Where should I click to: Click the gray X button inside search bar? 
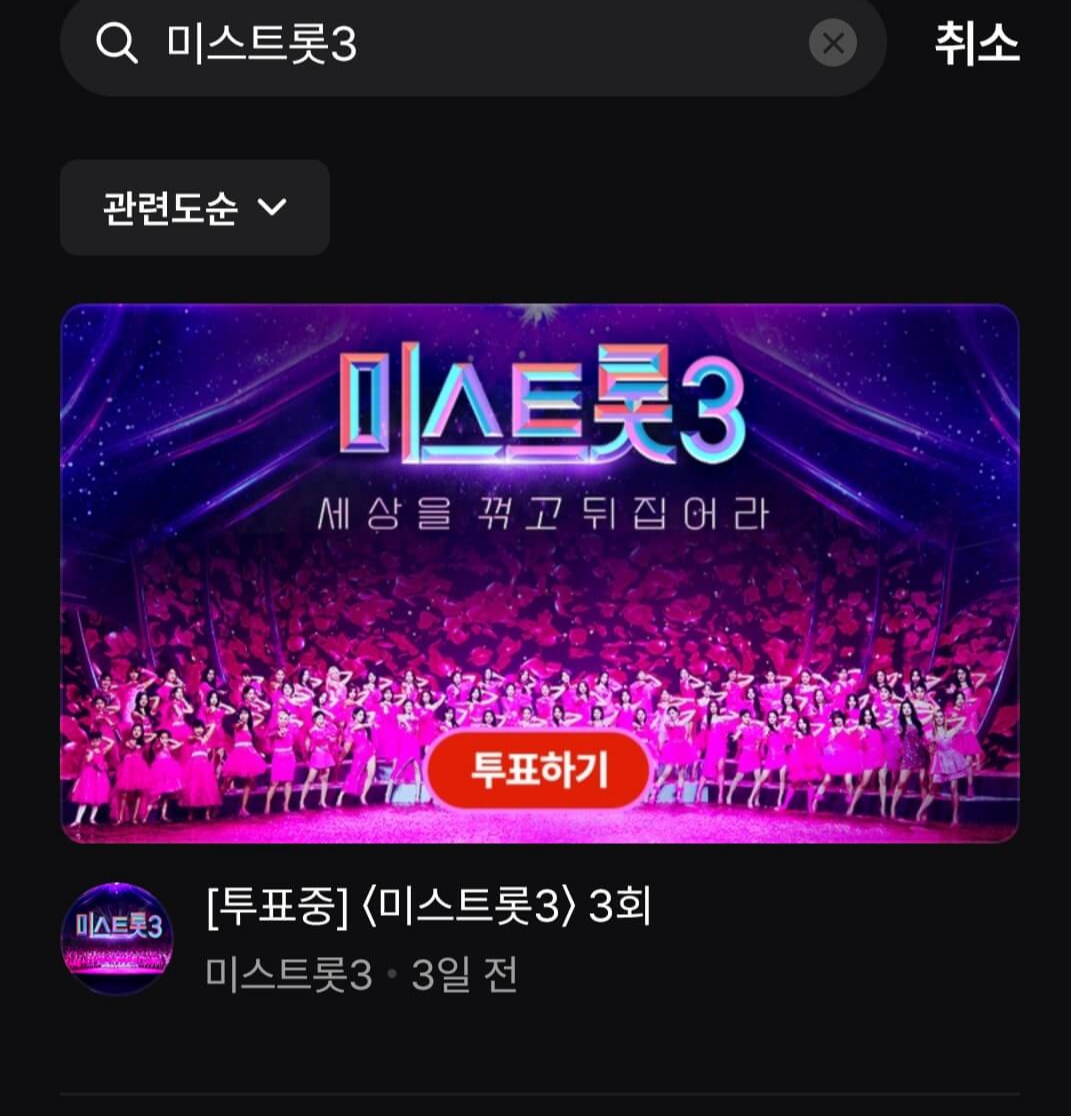coord(833,43)
